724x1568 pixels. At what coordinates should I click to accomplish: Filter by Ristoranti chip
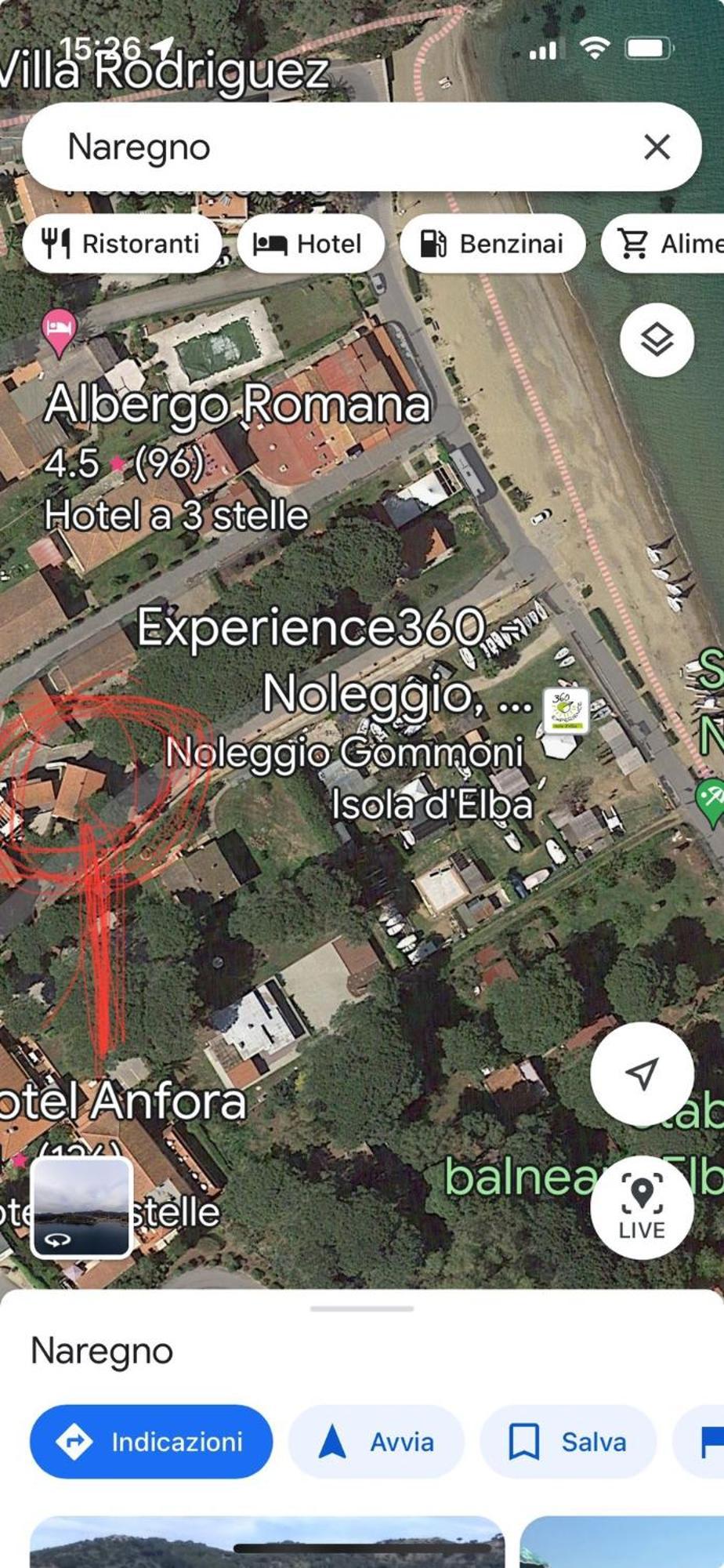click(122, 244)
